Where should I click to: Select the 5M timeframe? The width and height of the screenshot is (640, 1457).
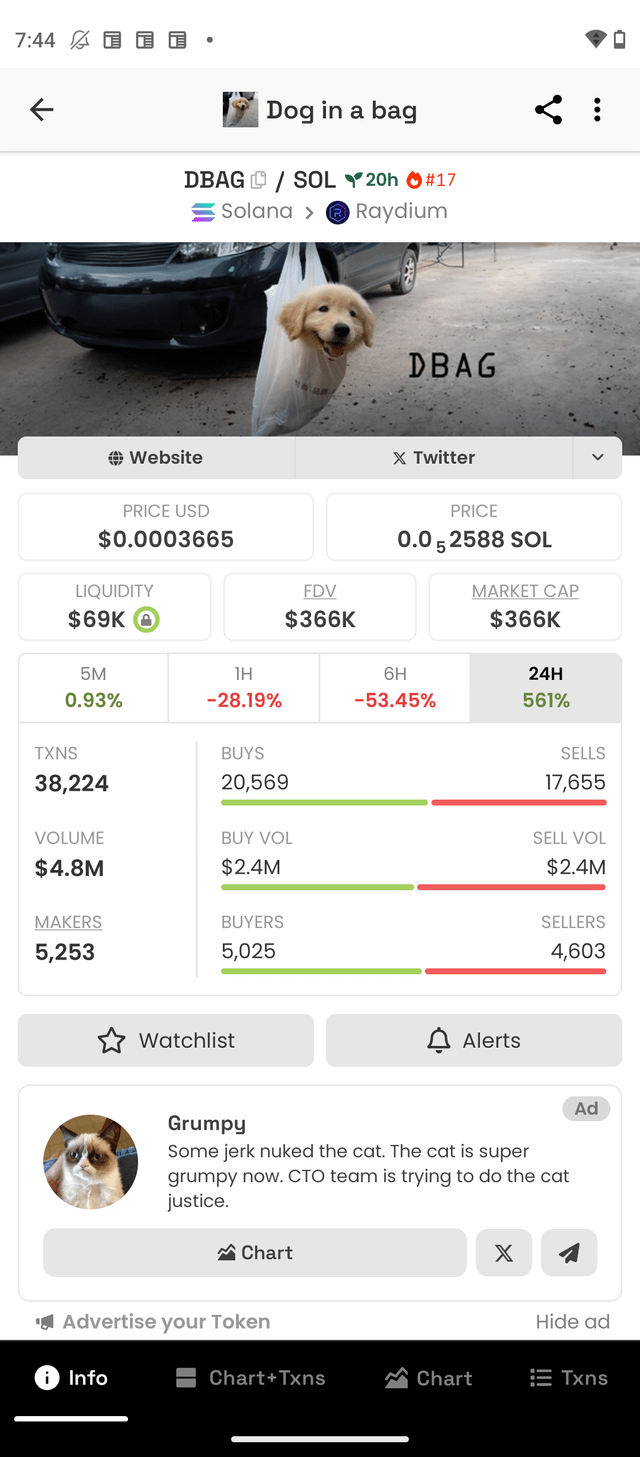click(93, 687)
